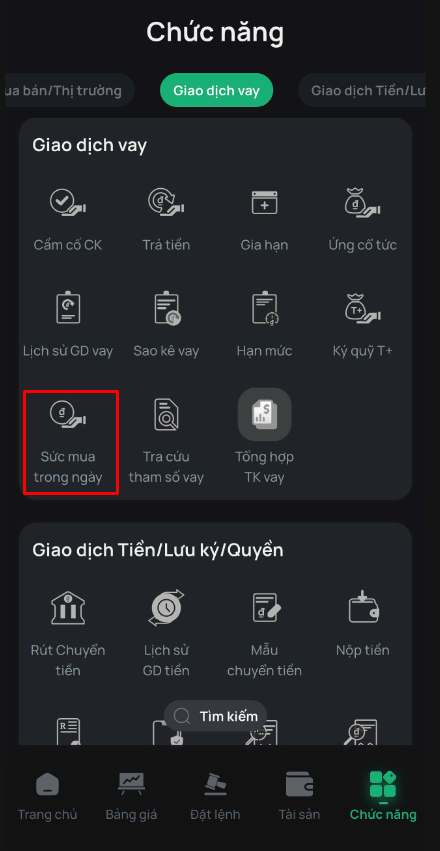Open Sức mua trong ngày

click(68, 441)
